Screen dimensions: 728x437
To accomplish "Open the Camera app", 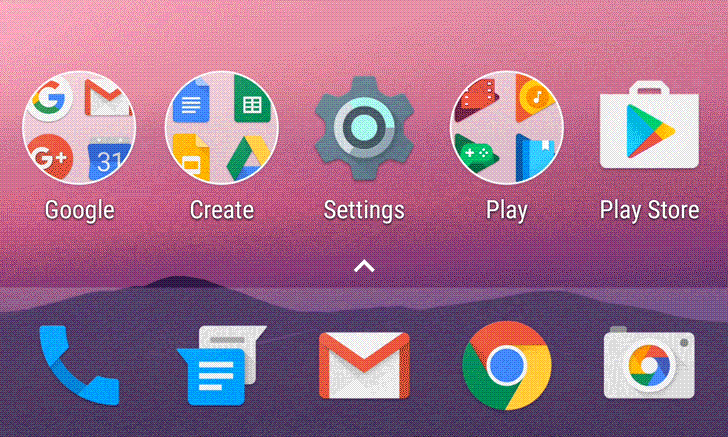I will 648,366.
